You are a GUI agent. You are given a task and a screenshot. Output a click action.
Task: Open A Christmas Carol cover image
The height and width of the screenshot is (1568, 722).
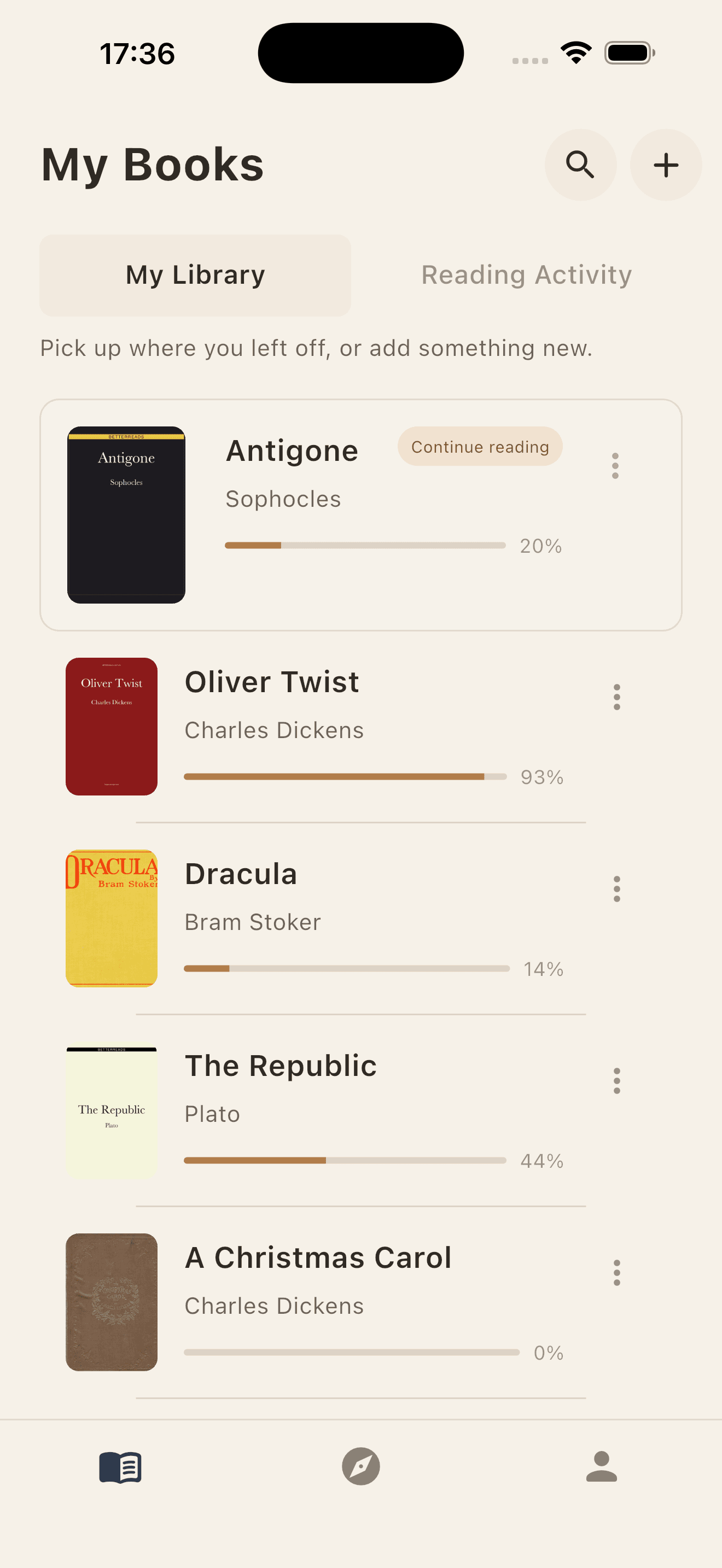coord(112,1302)
